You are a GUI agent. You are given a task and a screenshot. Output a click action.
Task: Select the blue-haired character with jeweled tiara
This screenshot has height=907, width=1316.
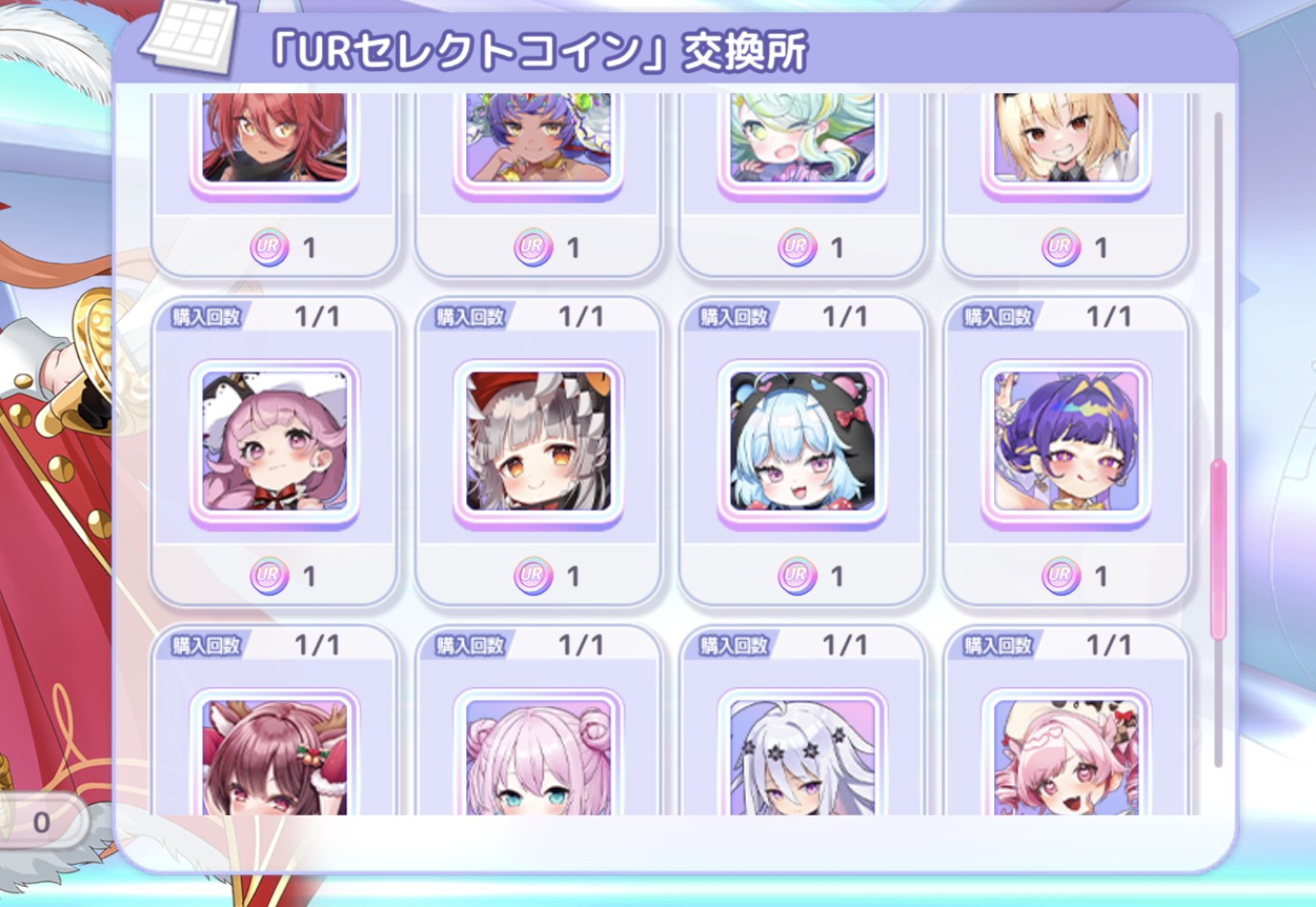pos(538,139)
